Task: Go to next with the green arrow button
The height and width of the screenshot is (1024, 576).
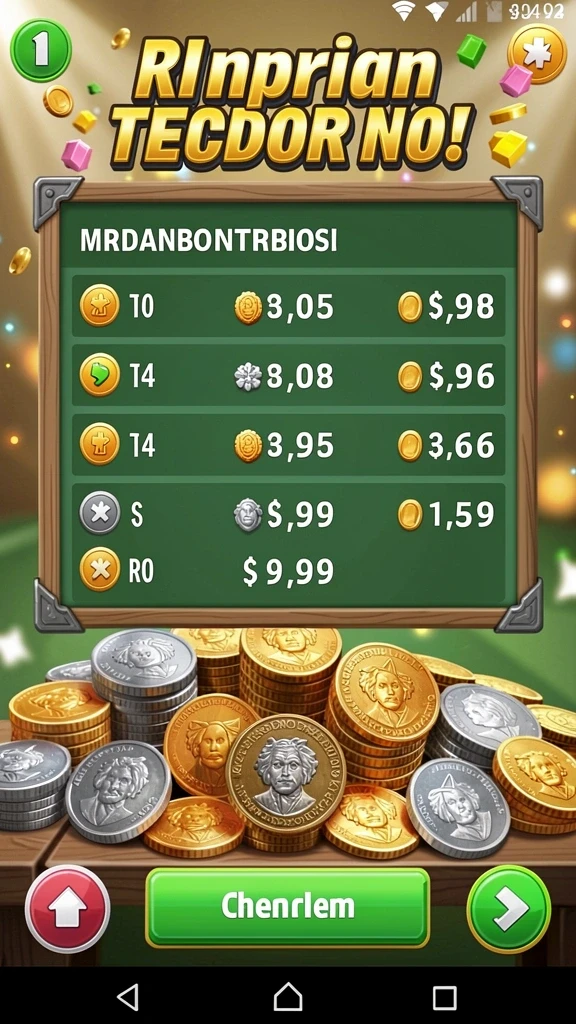Action: (x=509, y=908)
